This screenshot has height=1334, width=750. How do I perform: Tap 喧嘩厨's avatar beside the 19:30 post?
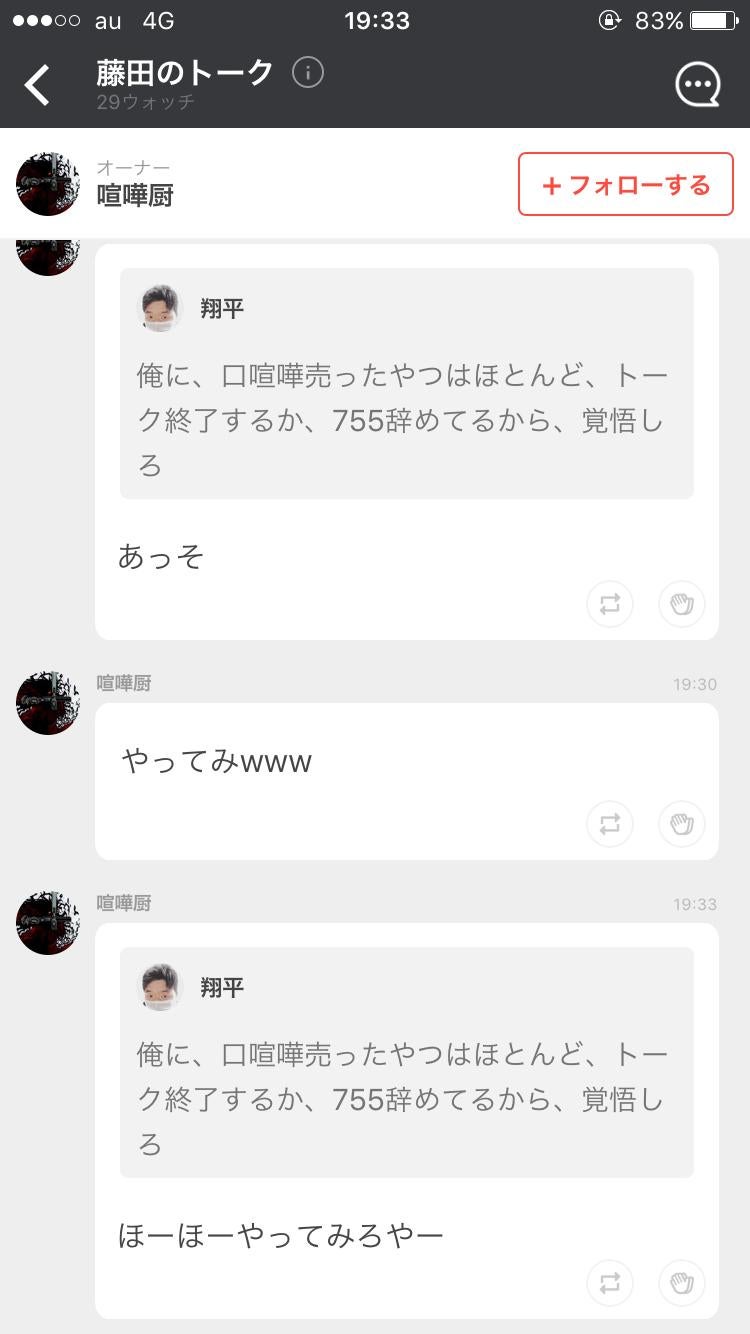[47, 703]
